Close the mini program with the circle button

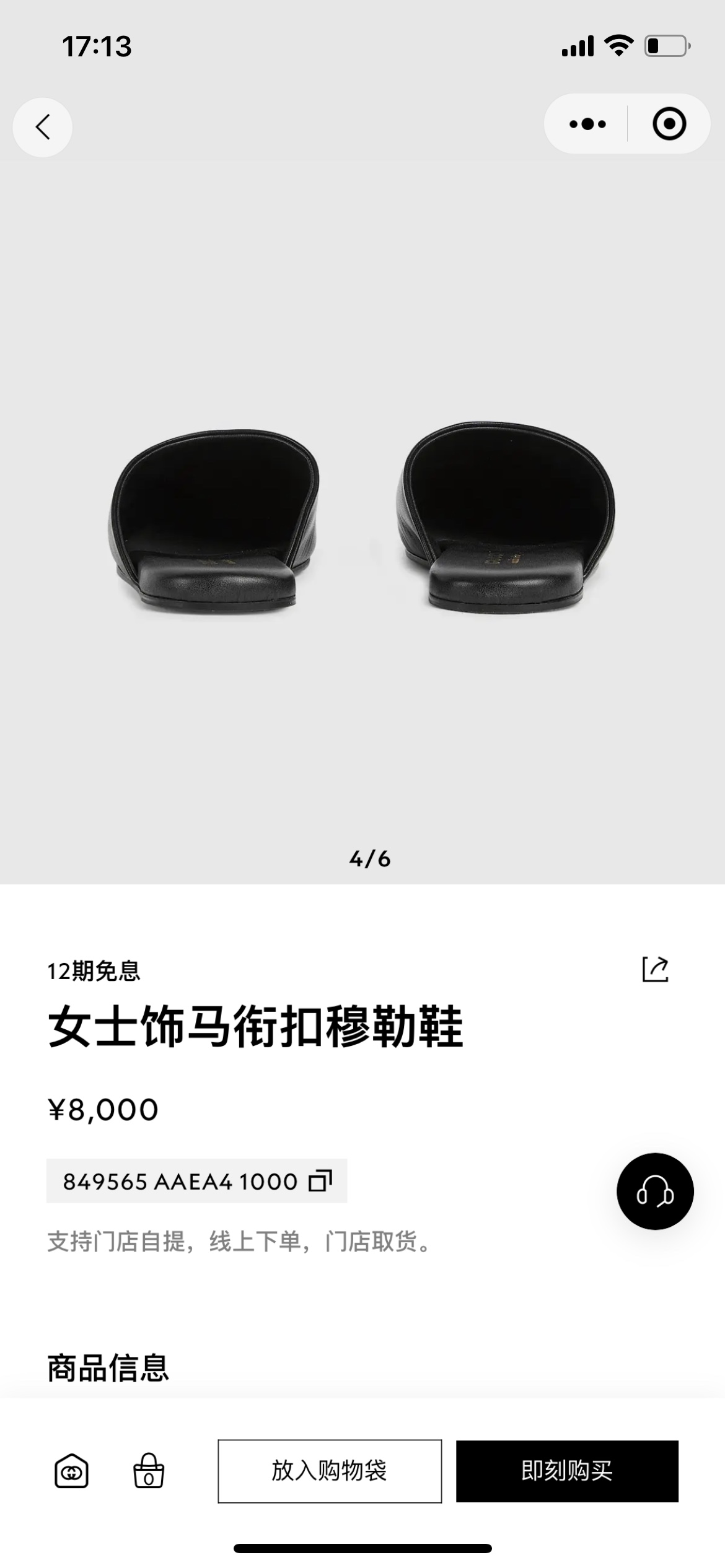[x=669, y=124]
